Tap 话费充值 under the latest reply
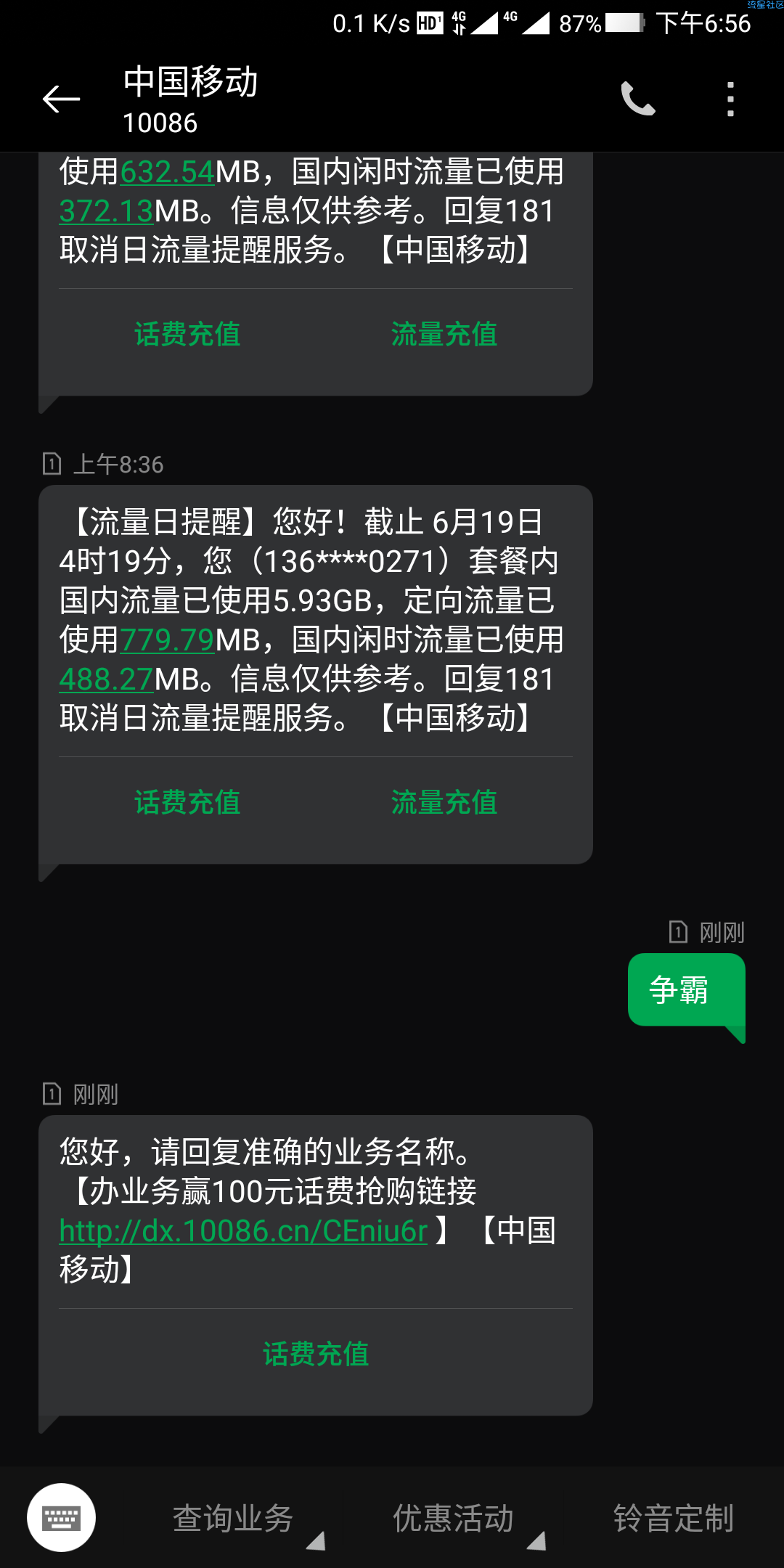Screen dimensions: 784x1568 316,1355
